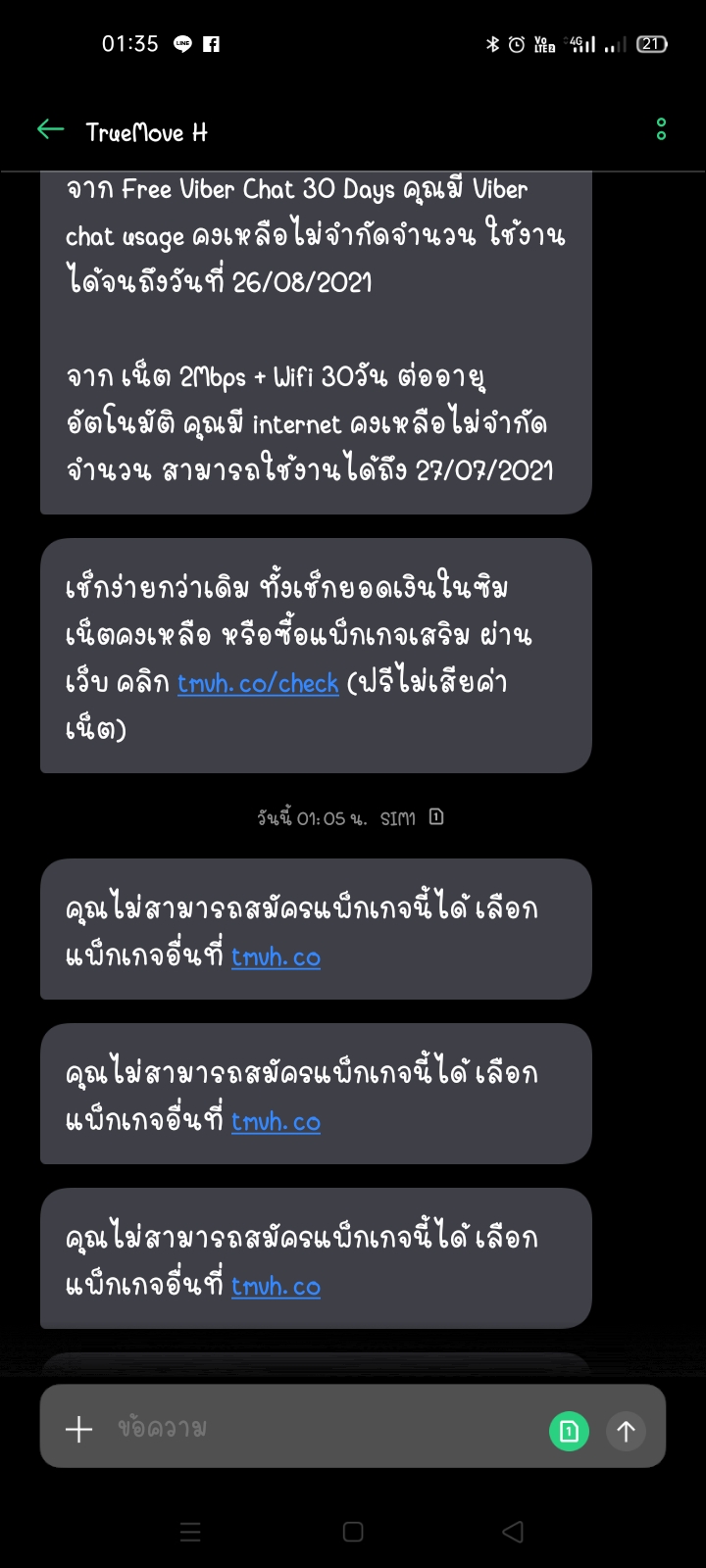
Task: Tap the system home button
Action: pyautogui.click(x=353, y=1532)
